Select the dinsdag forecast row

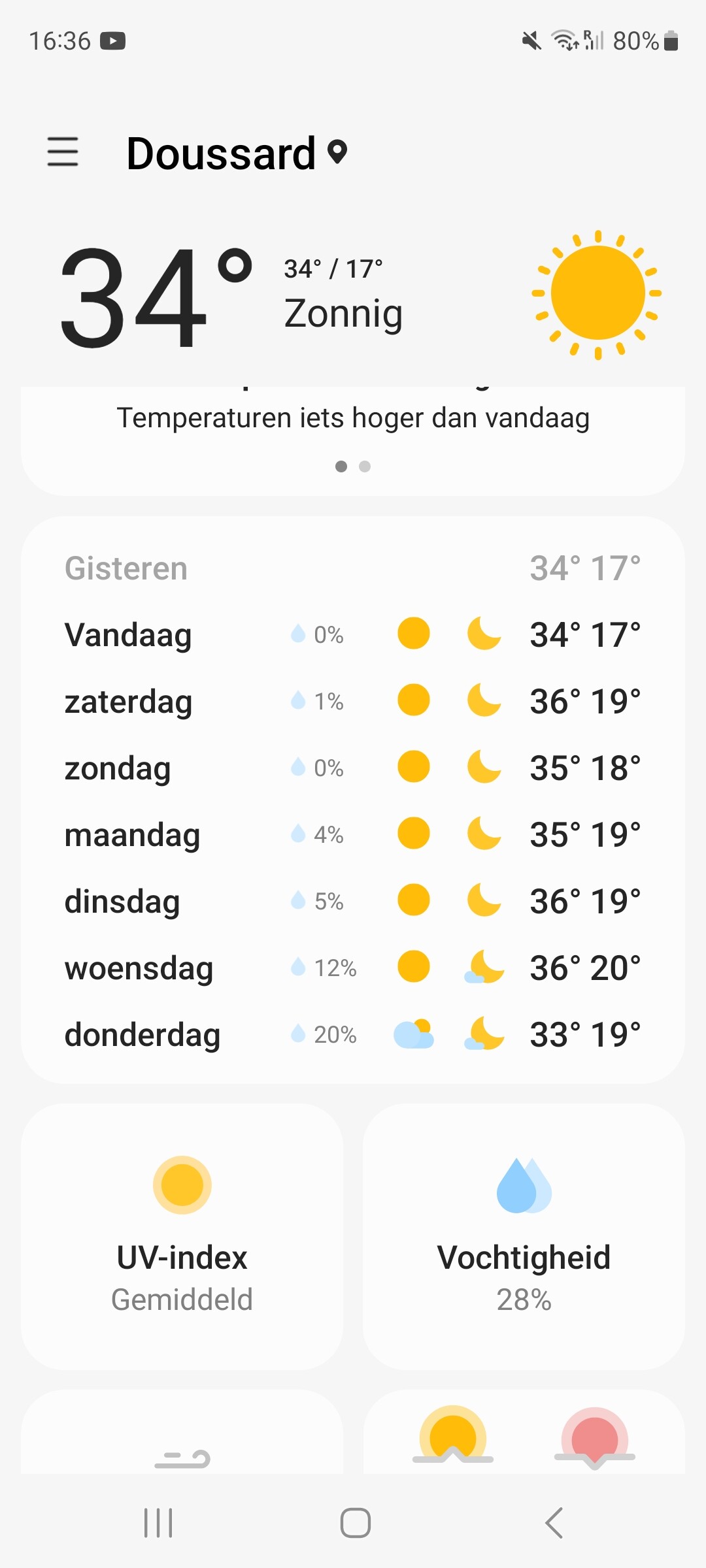point(353,901)
